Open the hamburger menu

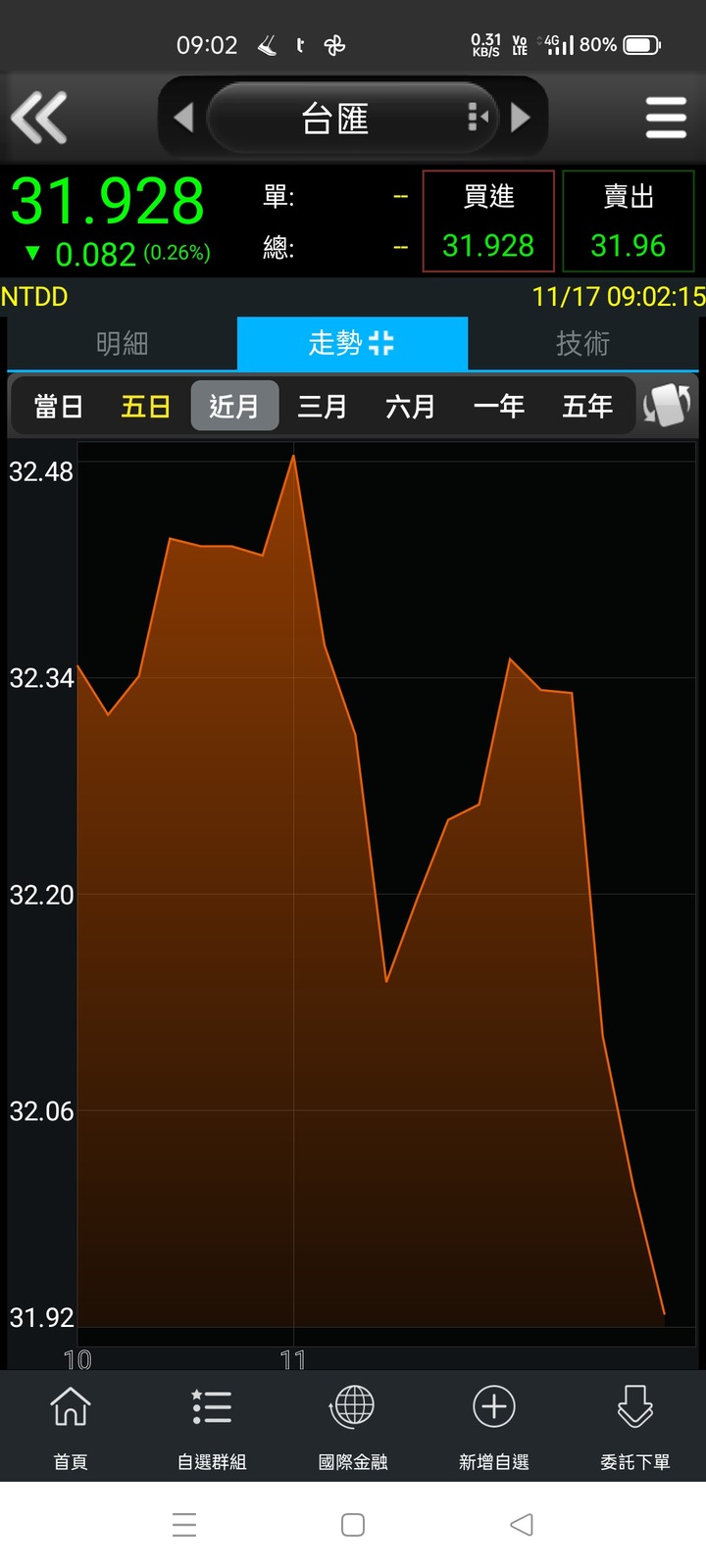[666, 118]
